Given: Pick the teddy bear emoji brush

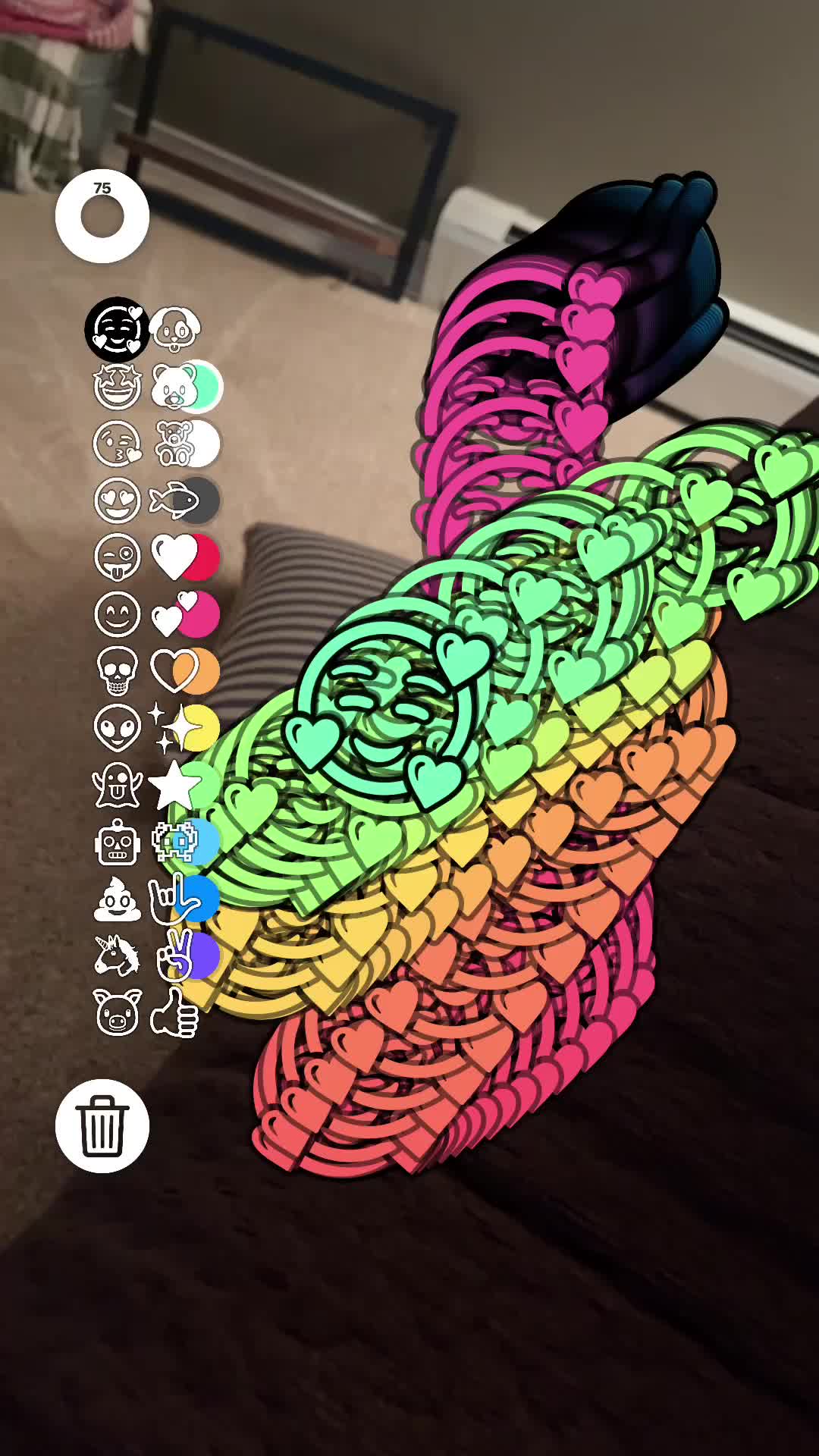Looking at the screenshot, I should [174, 444].
